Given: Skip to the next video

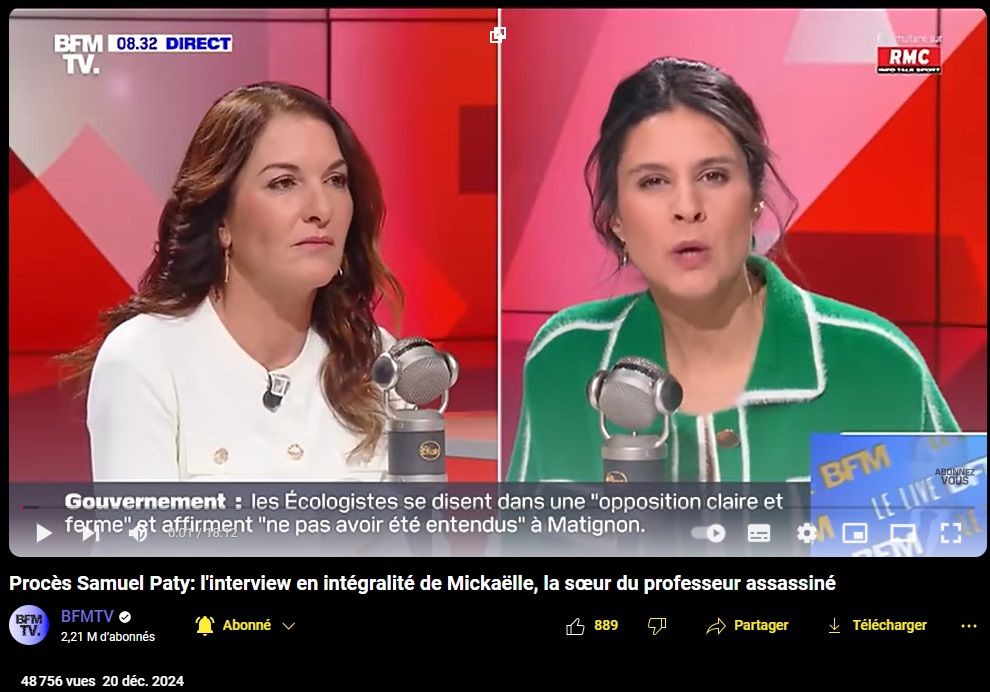Looking at the screenshot, I should pyautogui.click(x=90, y=533).
